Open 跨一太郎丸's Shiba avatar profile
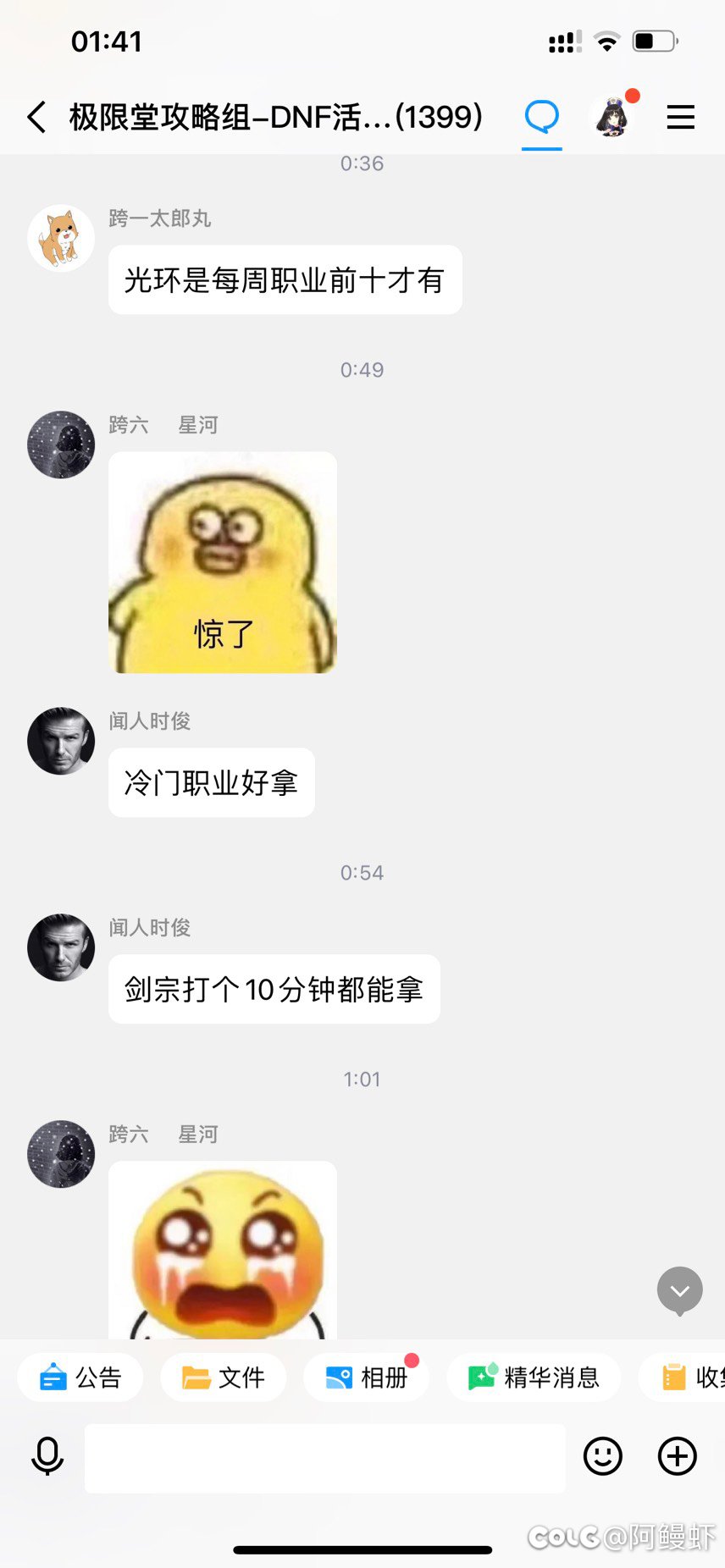Viewport: 725px width, 1568px height. coord(61,238)
